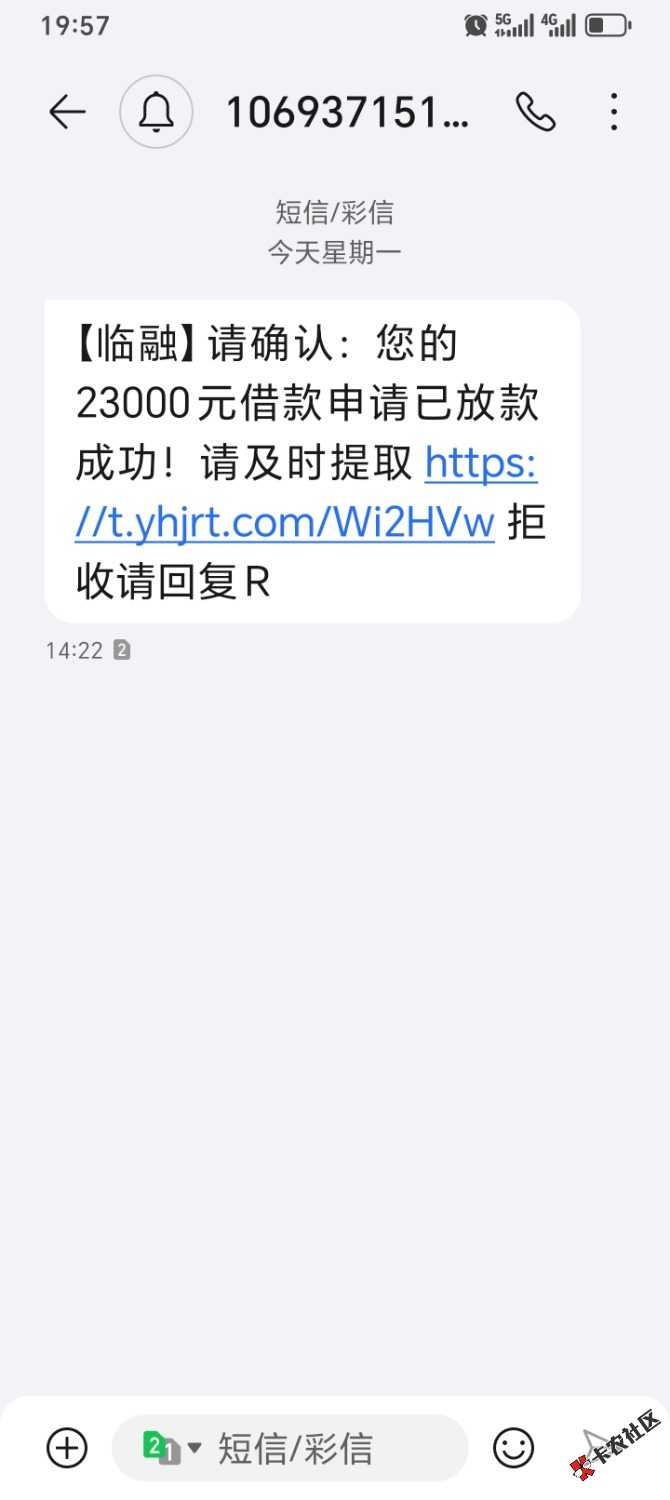Open the attachment plus button

(67, 1447)
